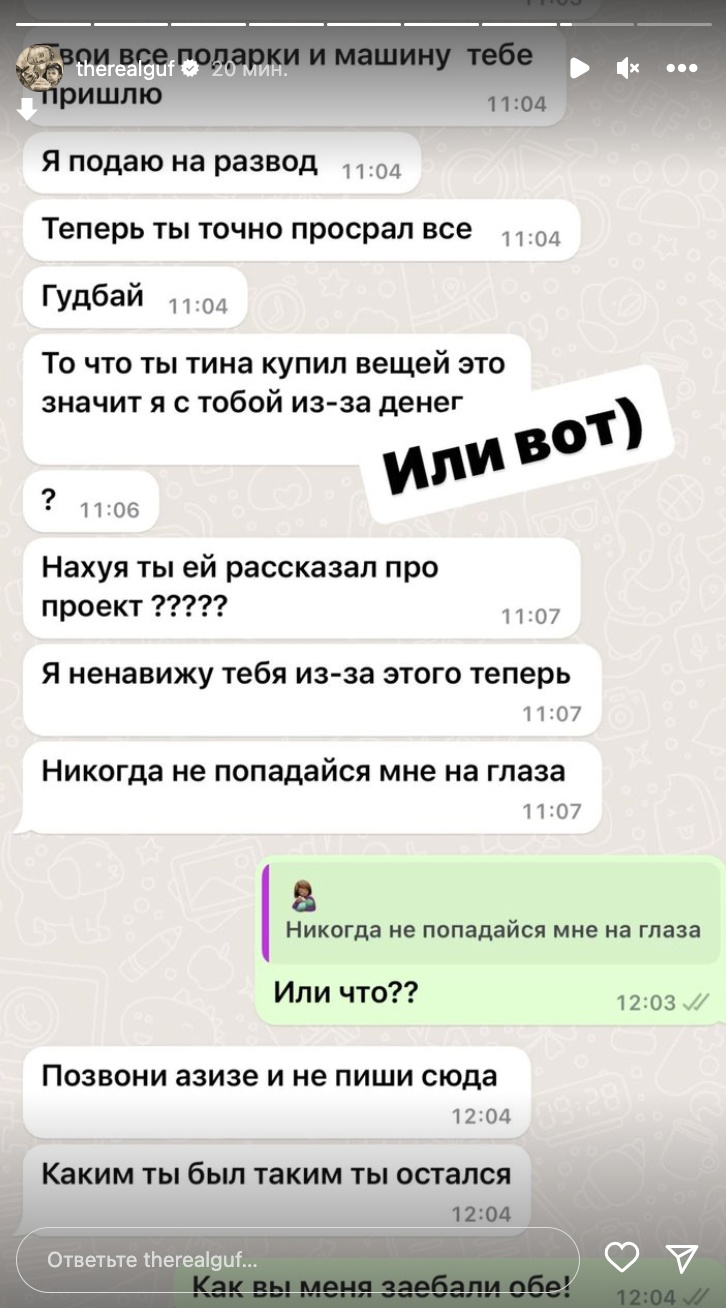Play the story
Screen dimensions: 726x1308
coord(578,68)
